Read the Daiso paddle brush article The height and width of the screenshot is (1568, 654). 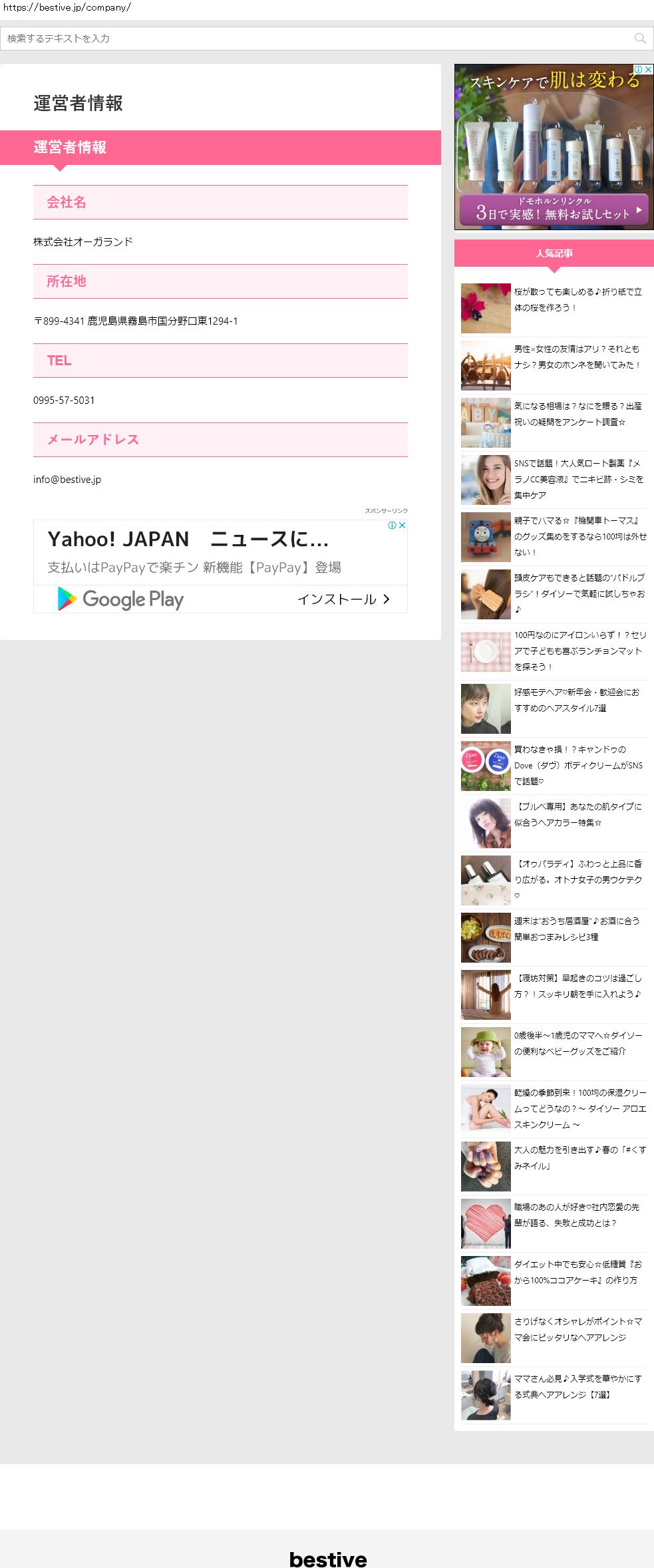point(577,593)
